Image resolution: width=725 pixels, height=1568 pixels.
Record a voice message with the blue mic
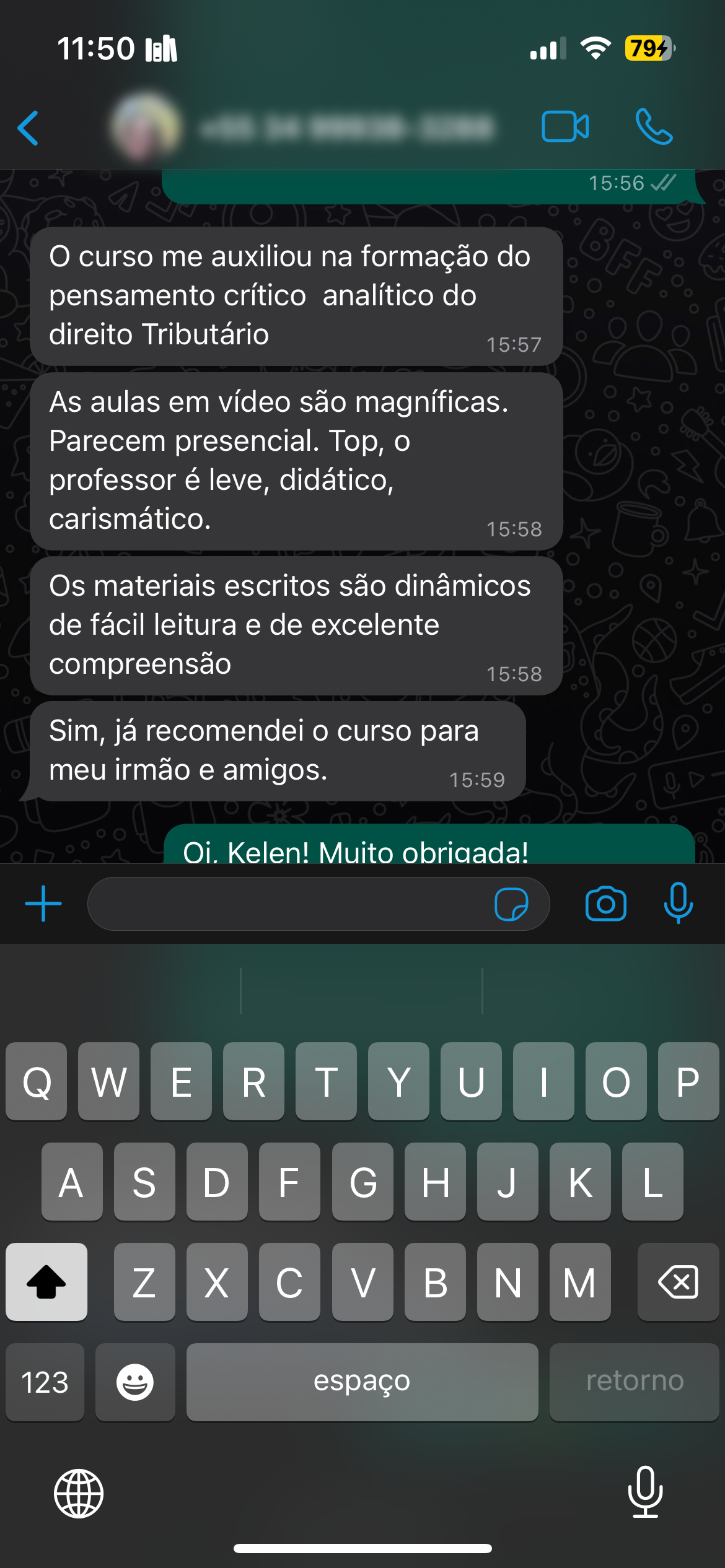(678, 903)
